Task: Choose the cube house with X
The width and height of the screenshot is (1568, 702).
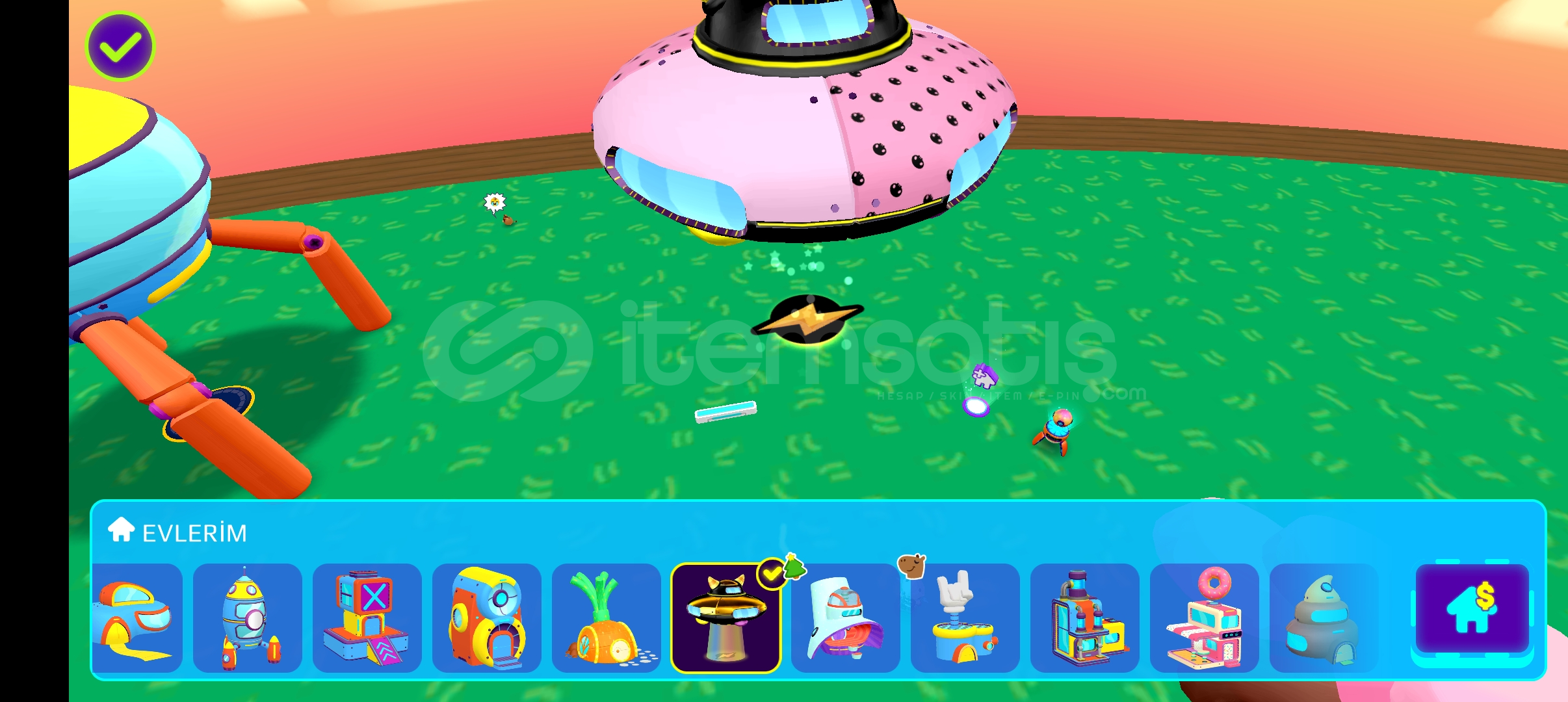Action: tap(367, 618)
